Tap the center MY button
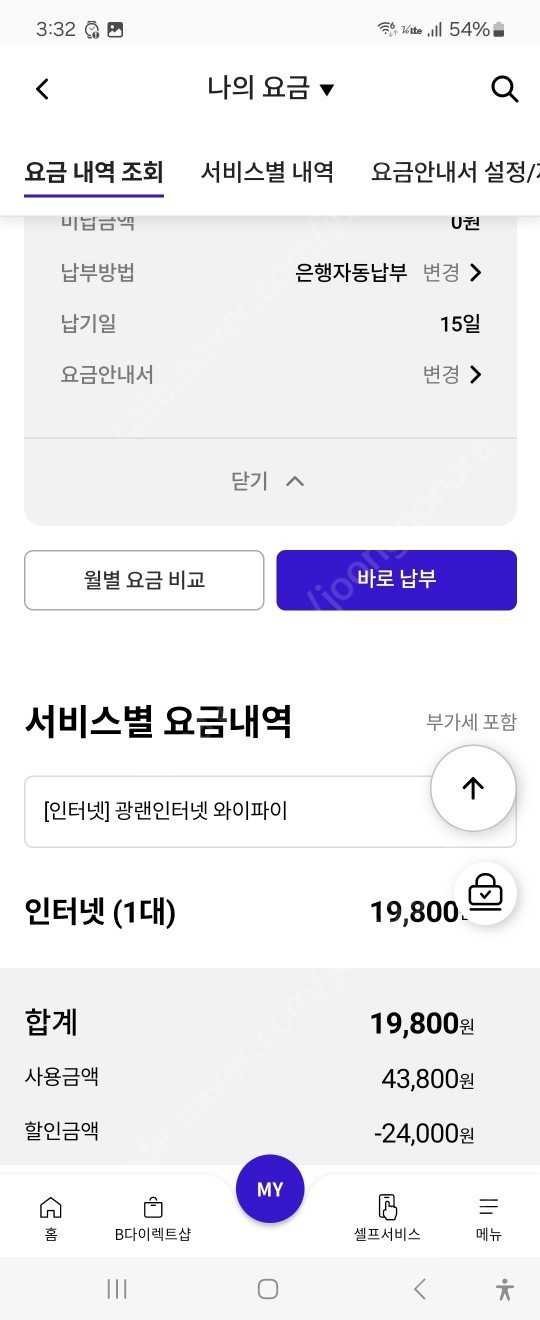The width and height of the screenshot is (540, 1320). [270, 1189]
